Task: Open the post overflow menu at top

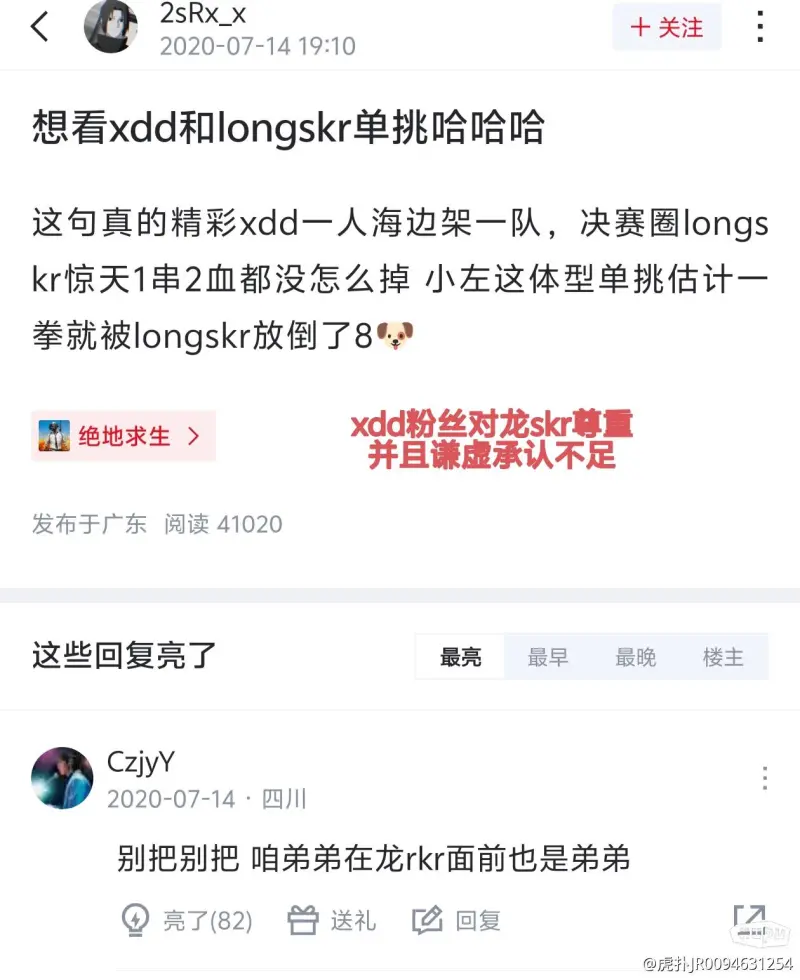Action: [x=759, y=27]
